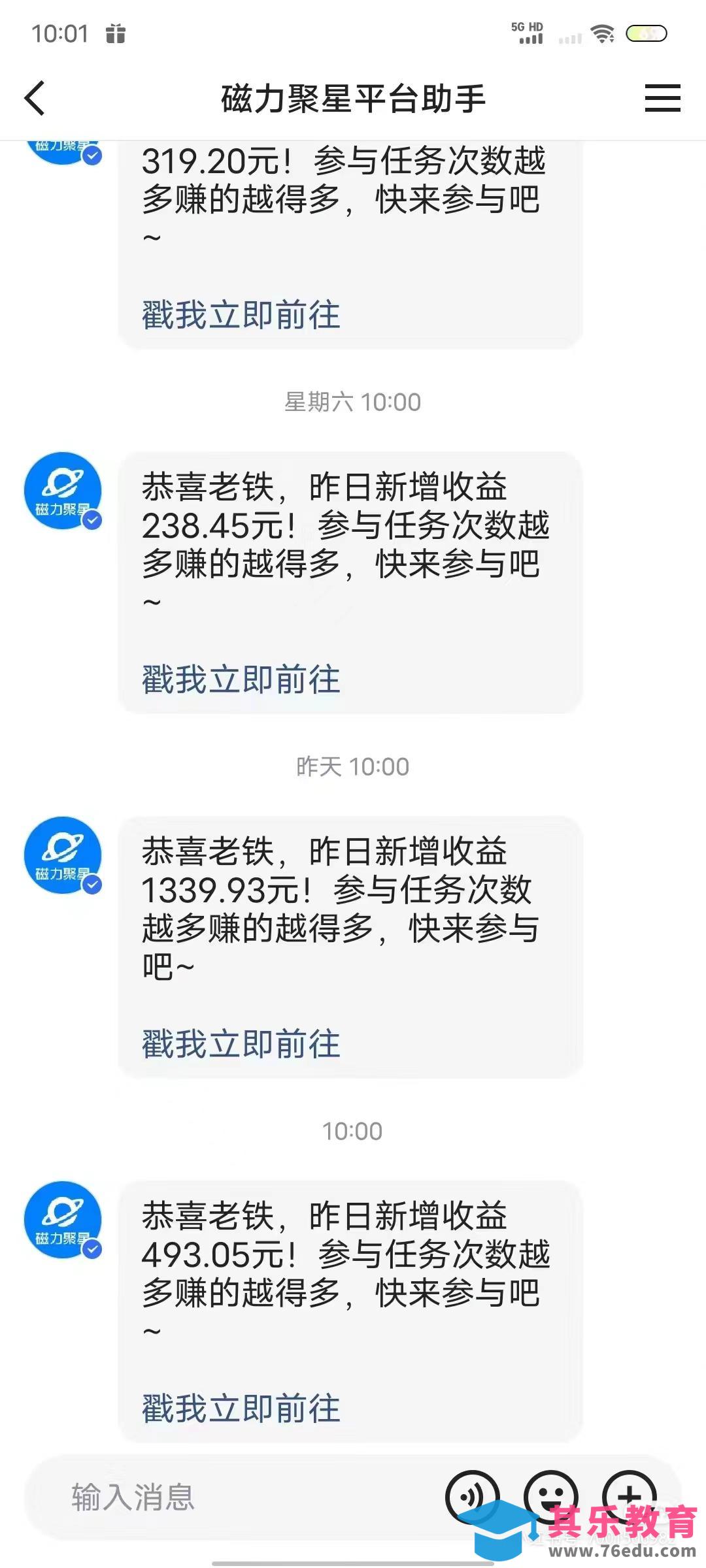This screenshot has width=706, height=1568.
Task: Open sender avatar beside the 238.45元 message
Action: (x=63, y=491)
